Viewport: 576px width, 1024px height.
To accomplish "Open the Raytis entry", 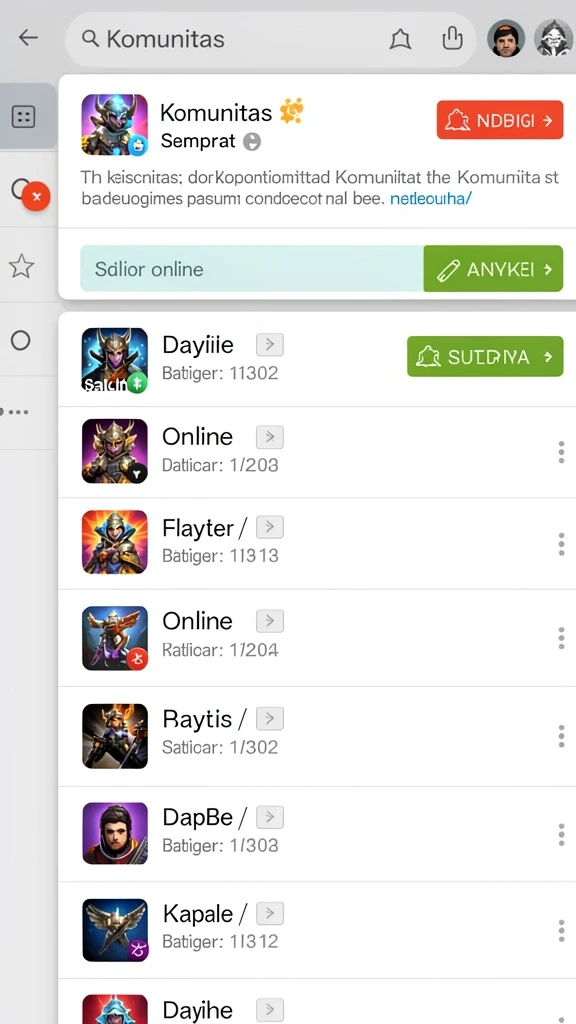I will 317,736.
